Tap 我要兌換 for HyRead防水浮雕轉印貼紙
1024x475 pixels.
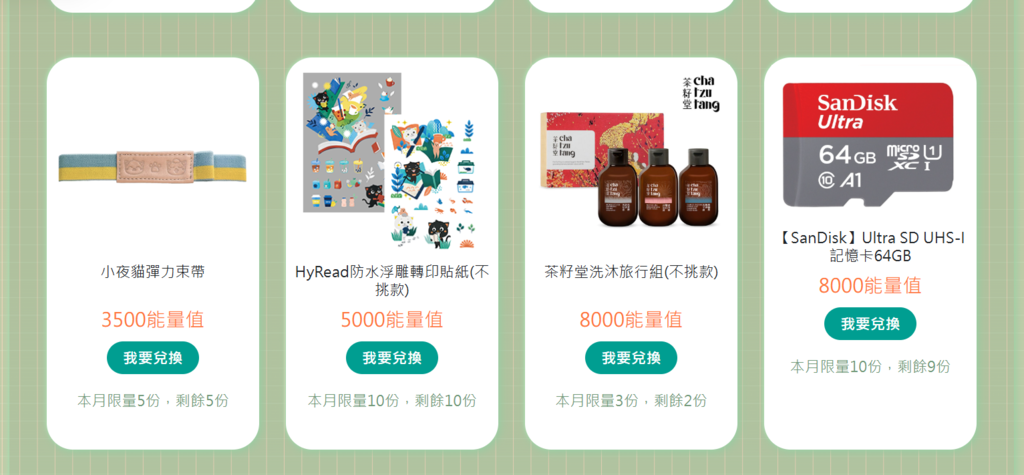coord(392,358)
